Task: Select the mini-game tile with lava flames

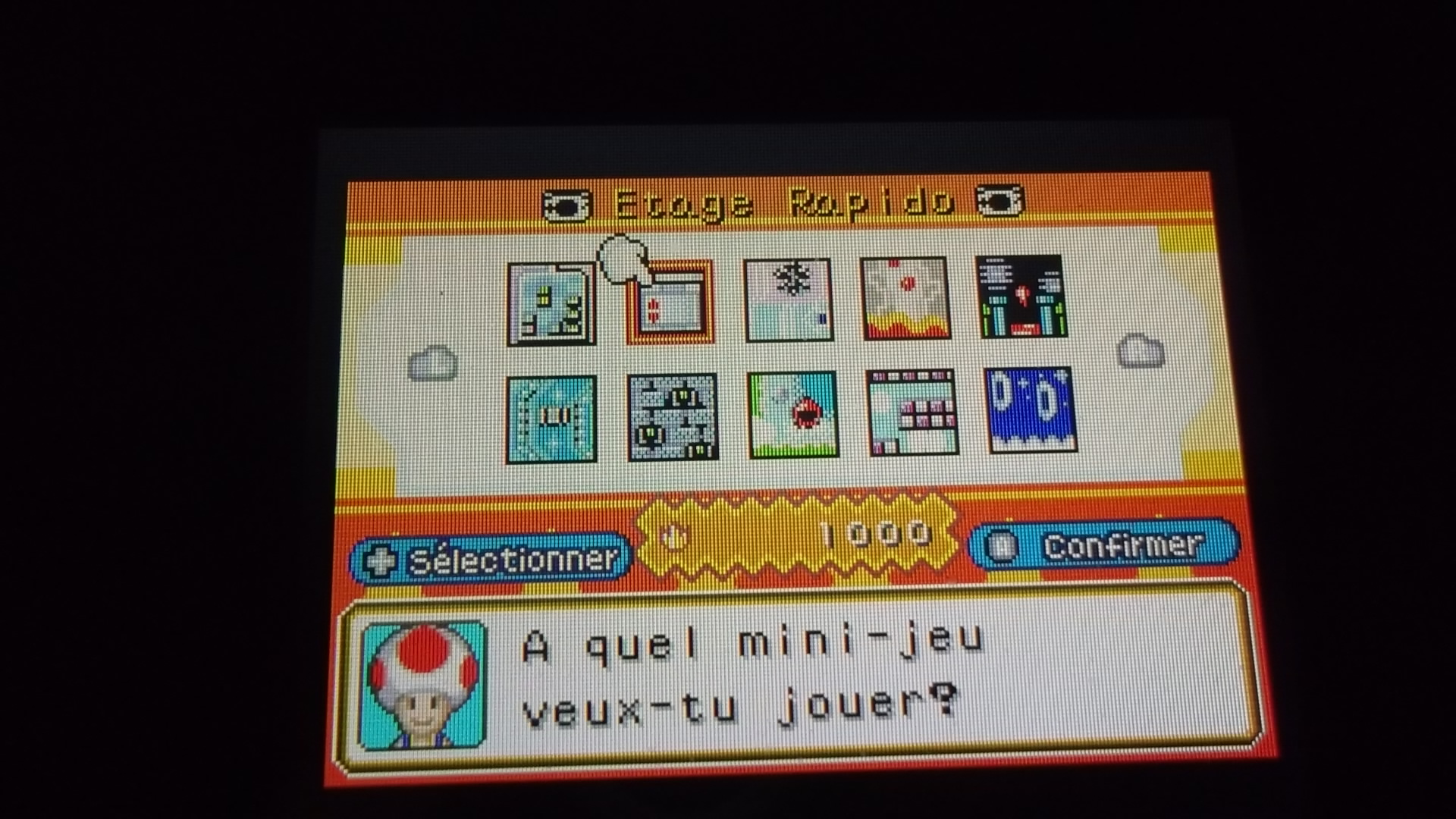Action: click(904, 299)
